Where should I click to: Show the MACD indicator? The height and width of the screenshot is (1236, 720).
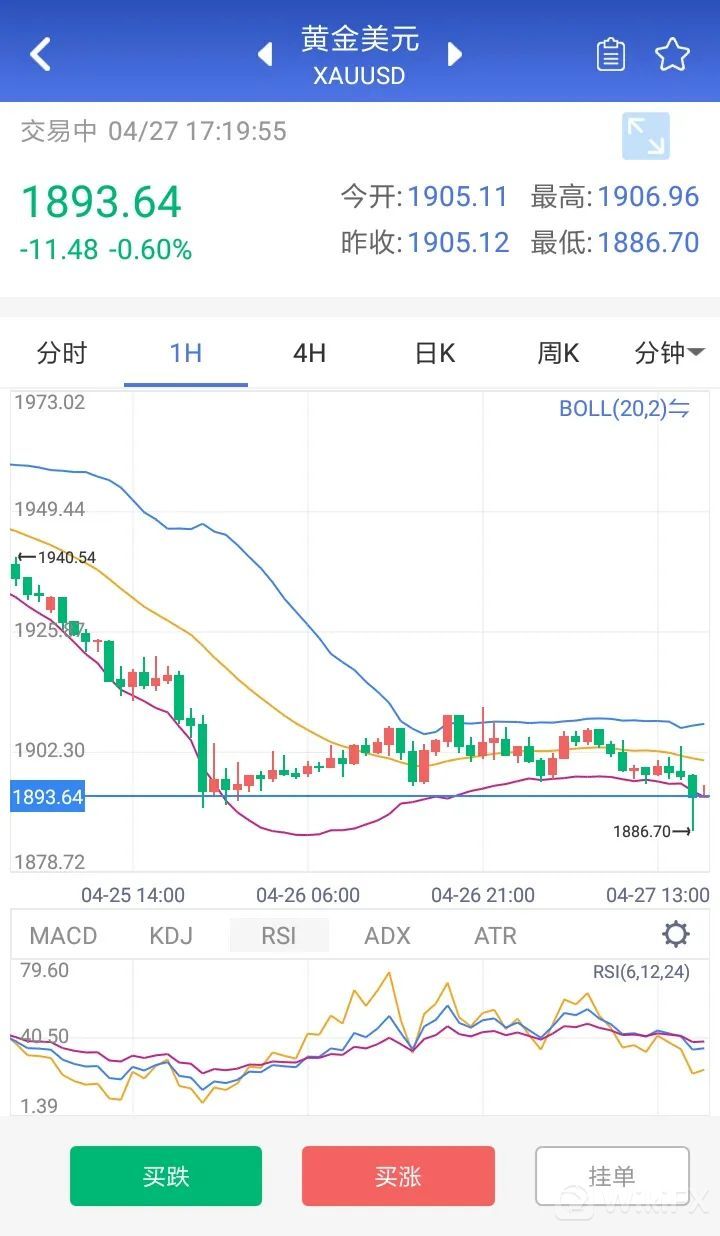click(63, 936)
